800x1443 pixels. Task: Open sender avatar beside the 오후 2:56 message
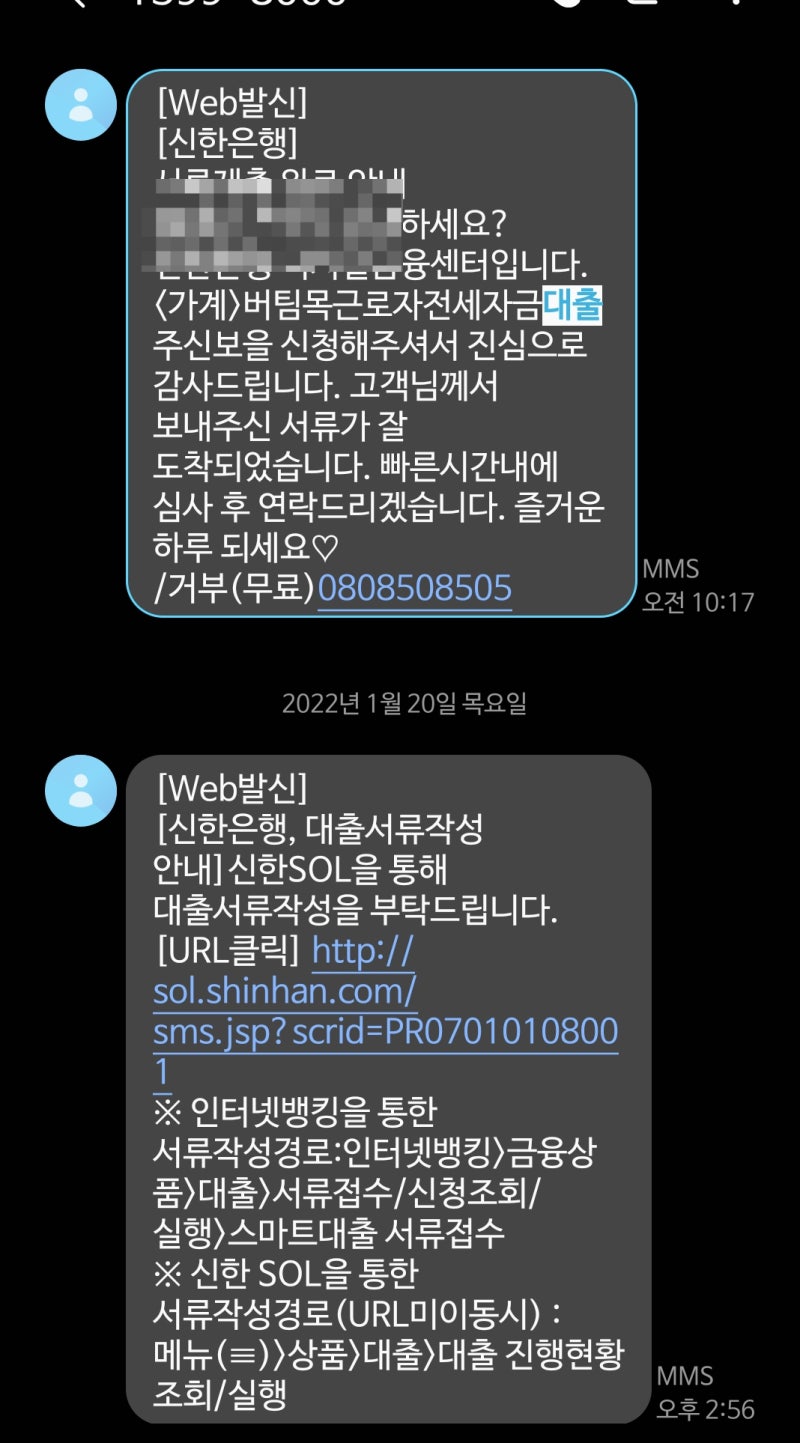click(x=81, y=790)
